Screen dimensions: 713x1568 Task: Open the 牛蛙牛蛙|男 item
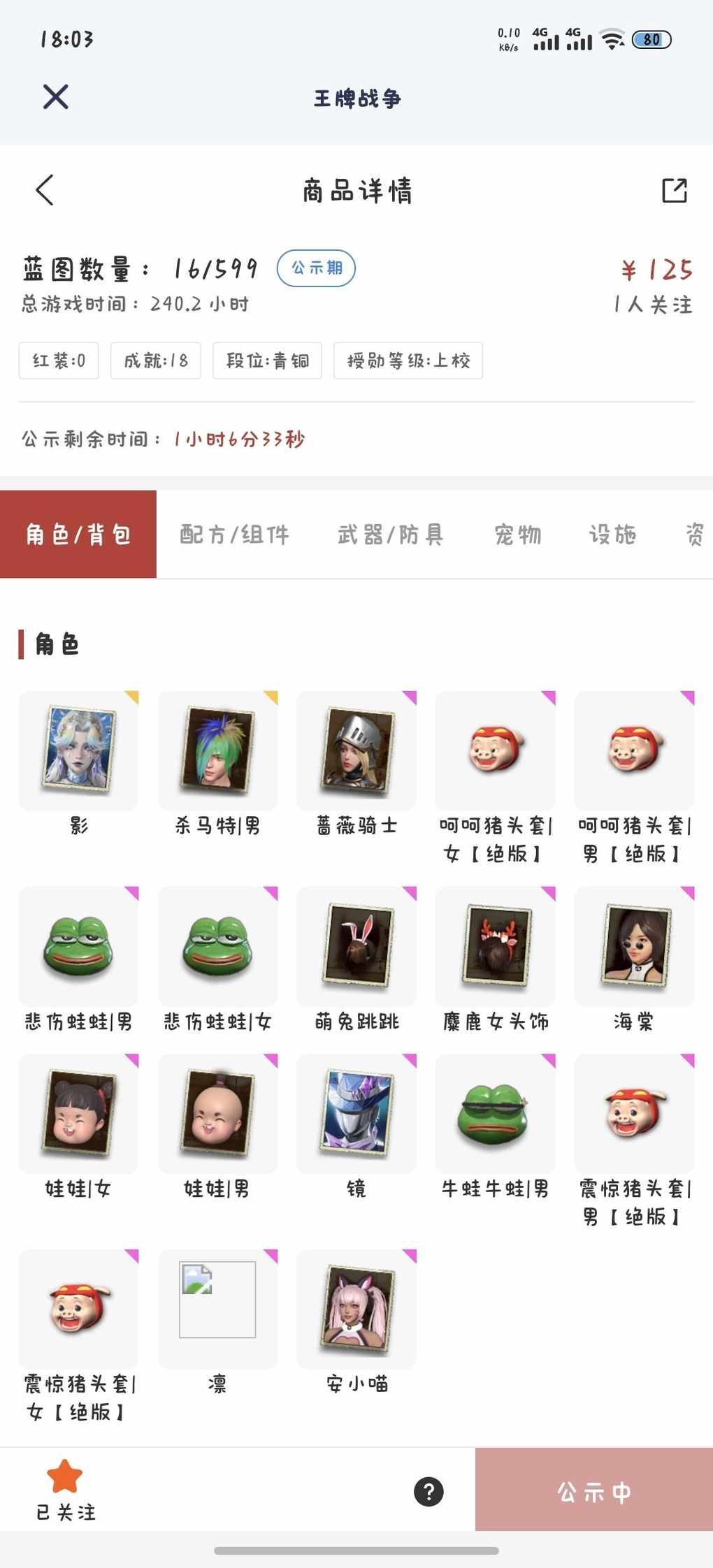[x=495, y=1114]
